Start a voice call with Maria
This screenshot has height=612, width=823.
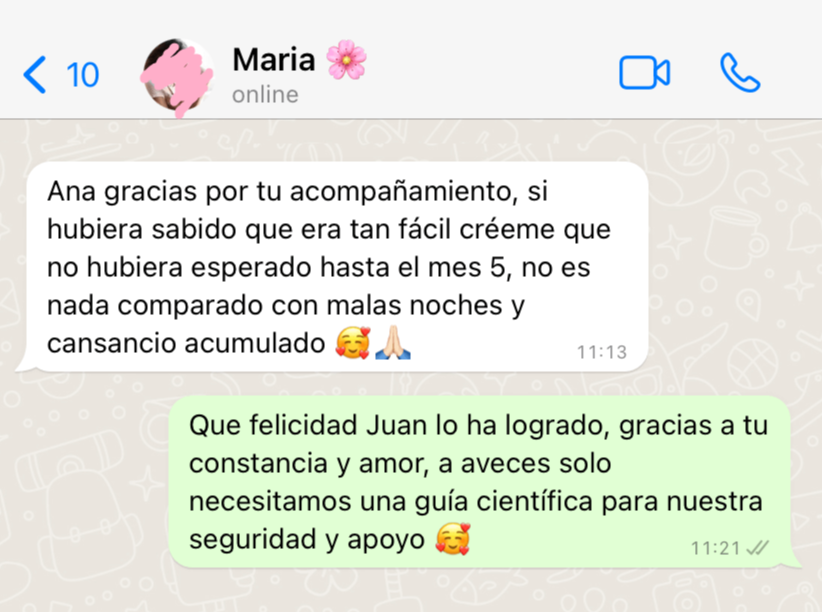tap(740, 74)
